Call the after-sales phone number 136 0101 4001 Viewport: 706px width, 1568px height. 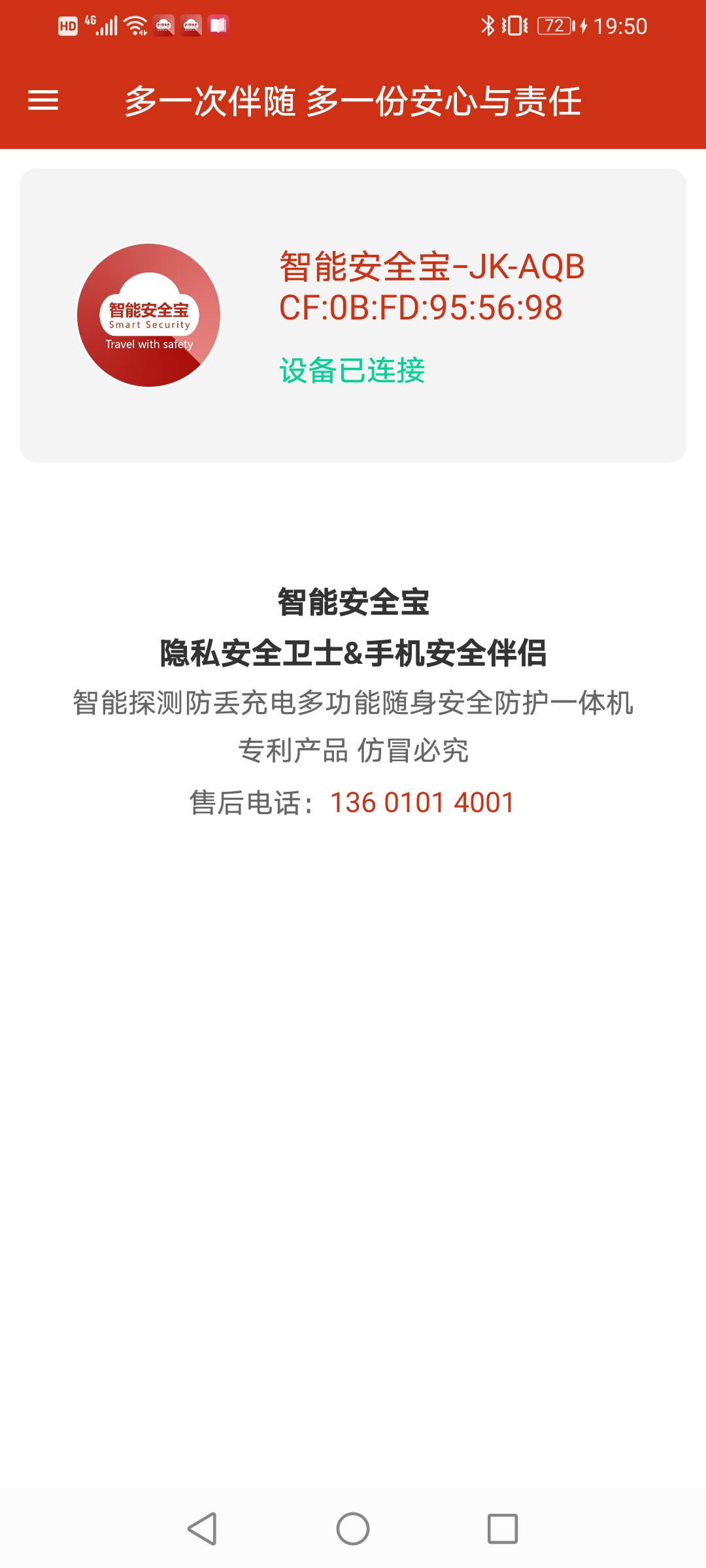point(421,802)
